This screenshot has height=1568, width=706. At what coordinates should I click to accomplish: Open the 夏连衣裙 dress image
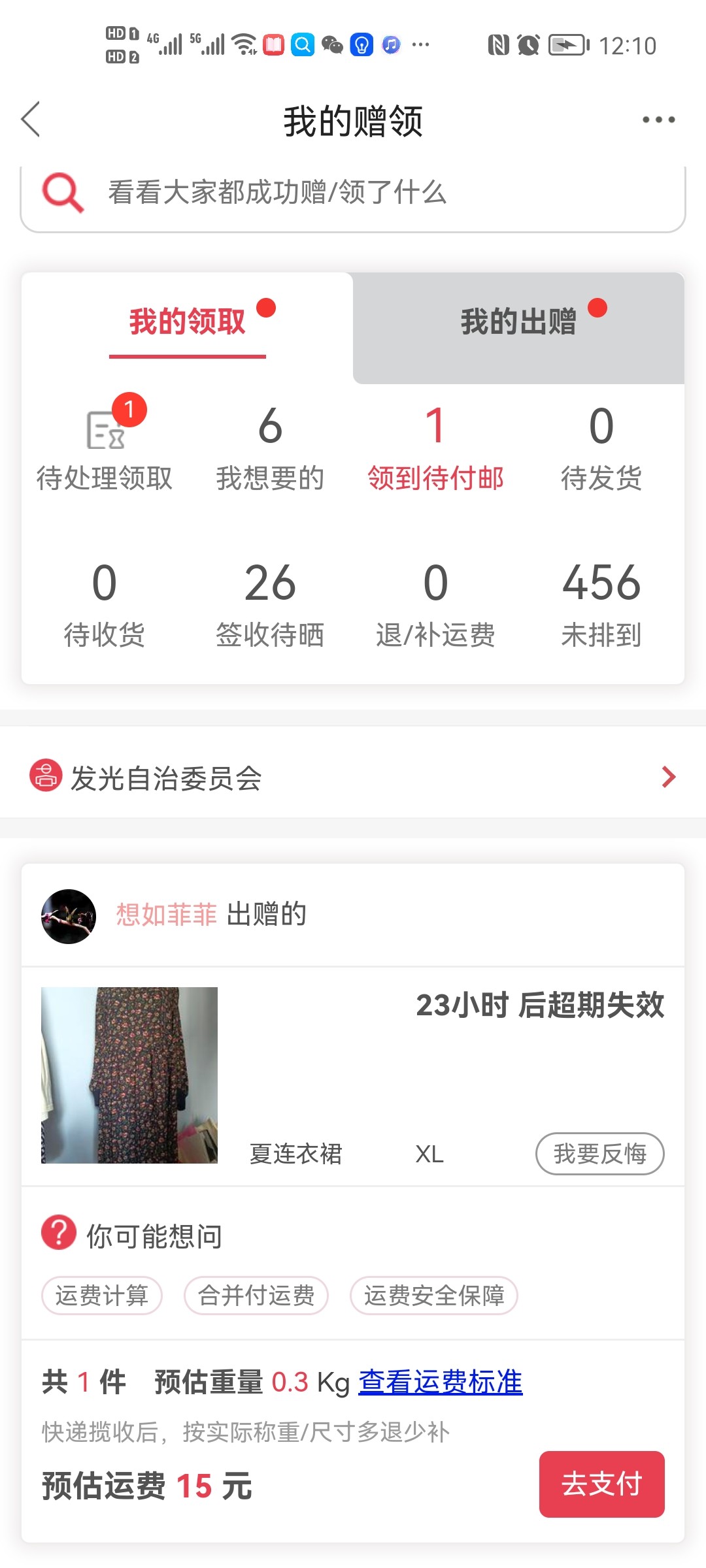[129, 1075]
